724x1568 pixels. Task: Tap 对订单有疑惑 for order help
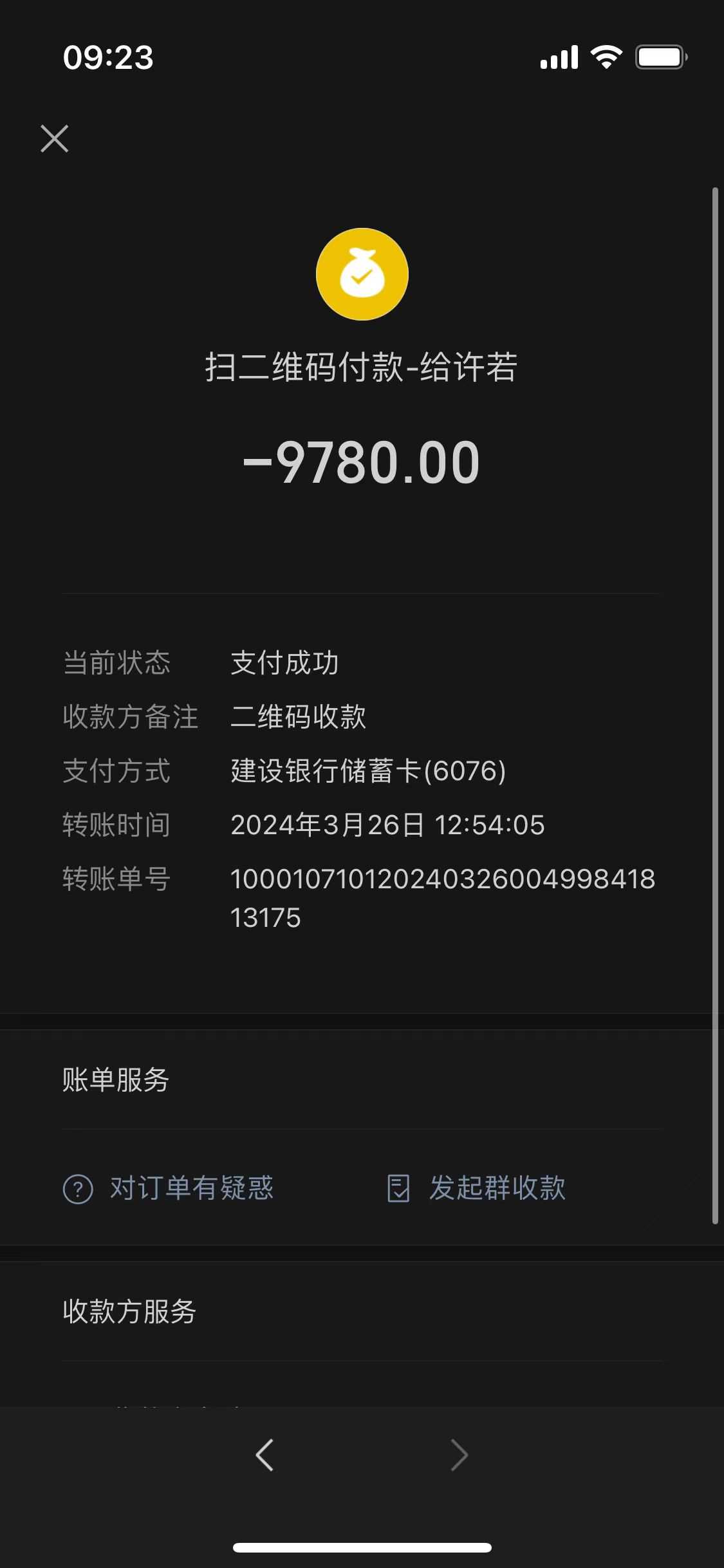169,1188
